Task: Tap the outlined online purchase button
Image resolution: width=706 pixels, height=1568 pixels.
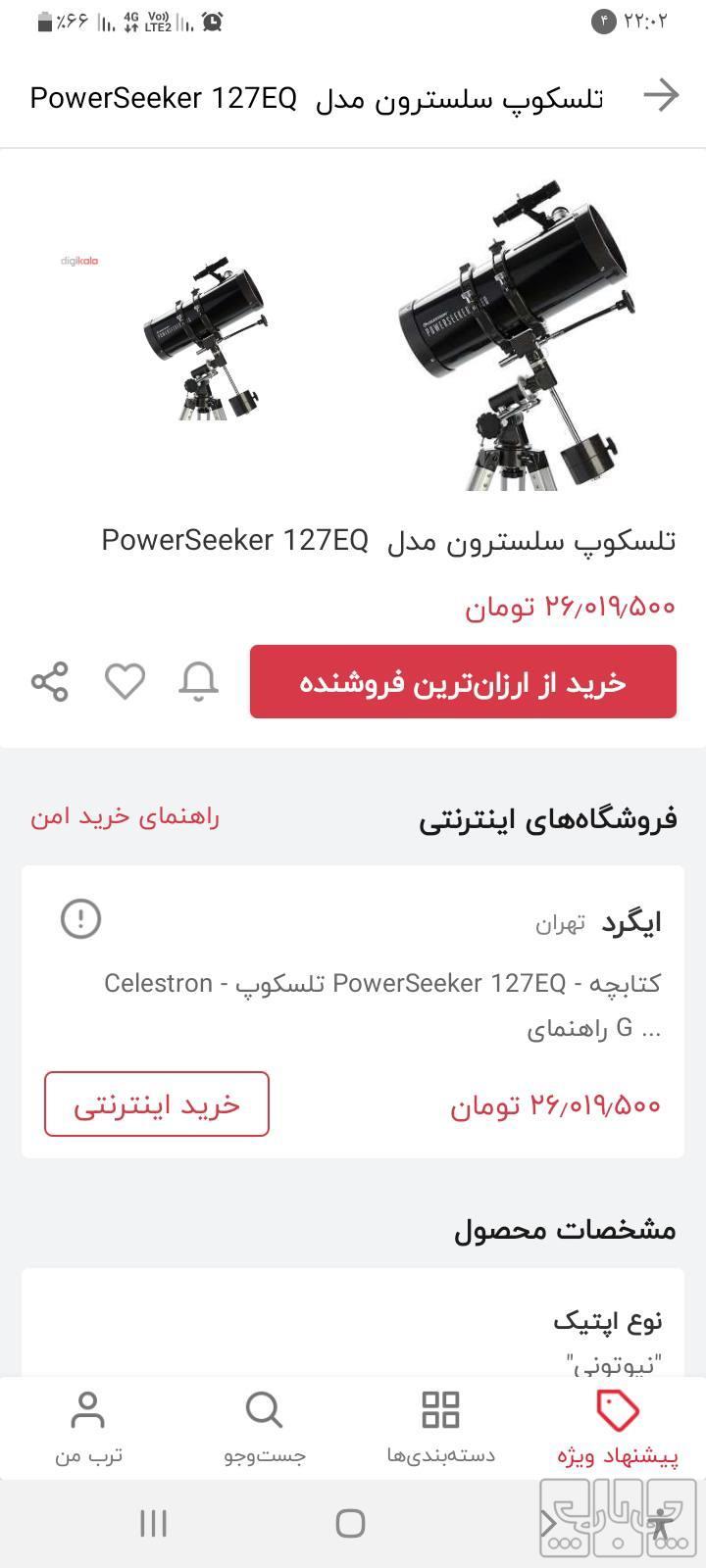Action: point(157,1104)
